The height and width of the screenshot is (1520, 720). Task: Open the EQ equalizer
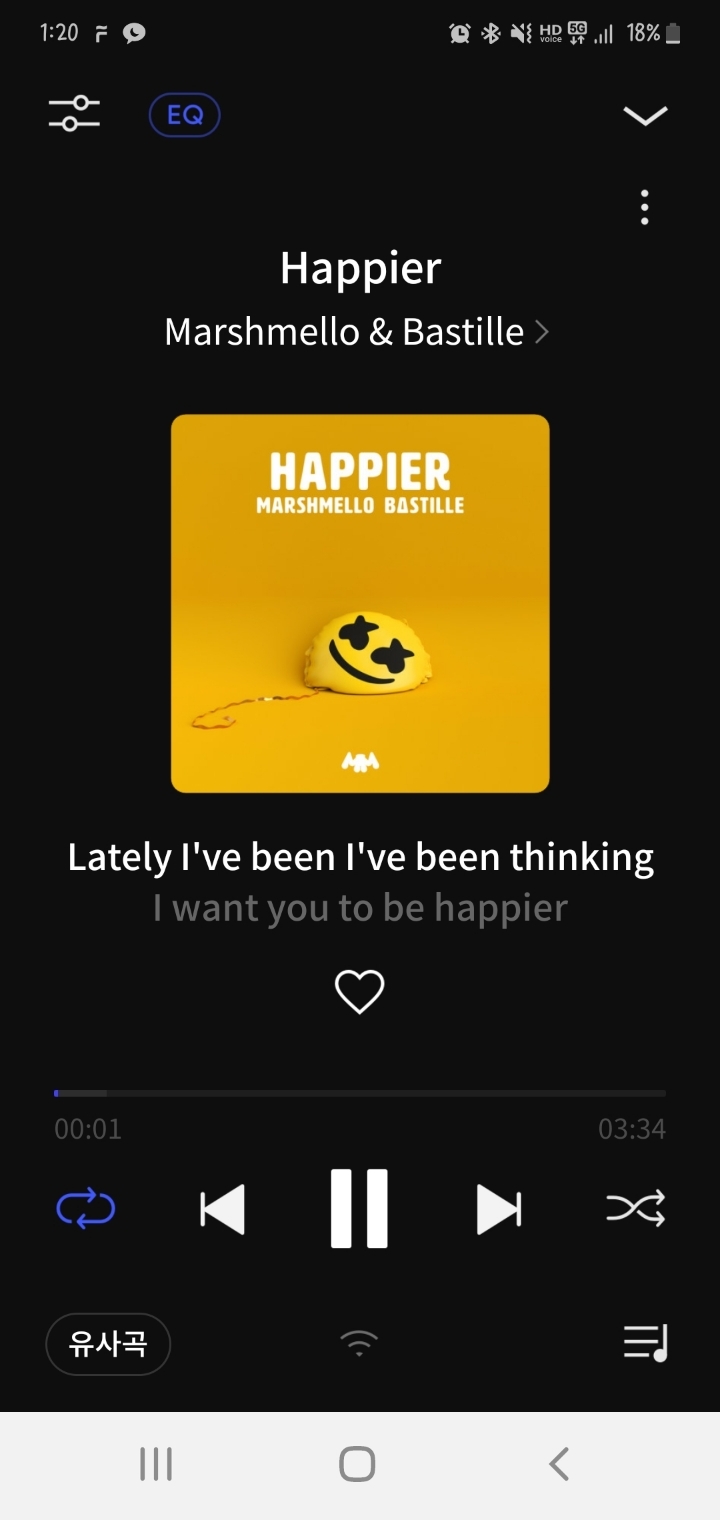(184, 115)
